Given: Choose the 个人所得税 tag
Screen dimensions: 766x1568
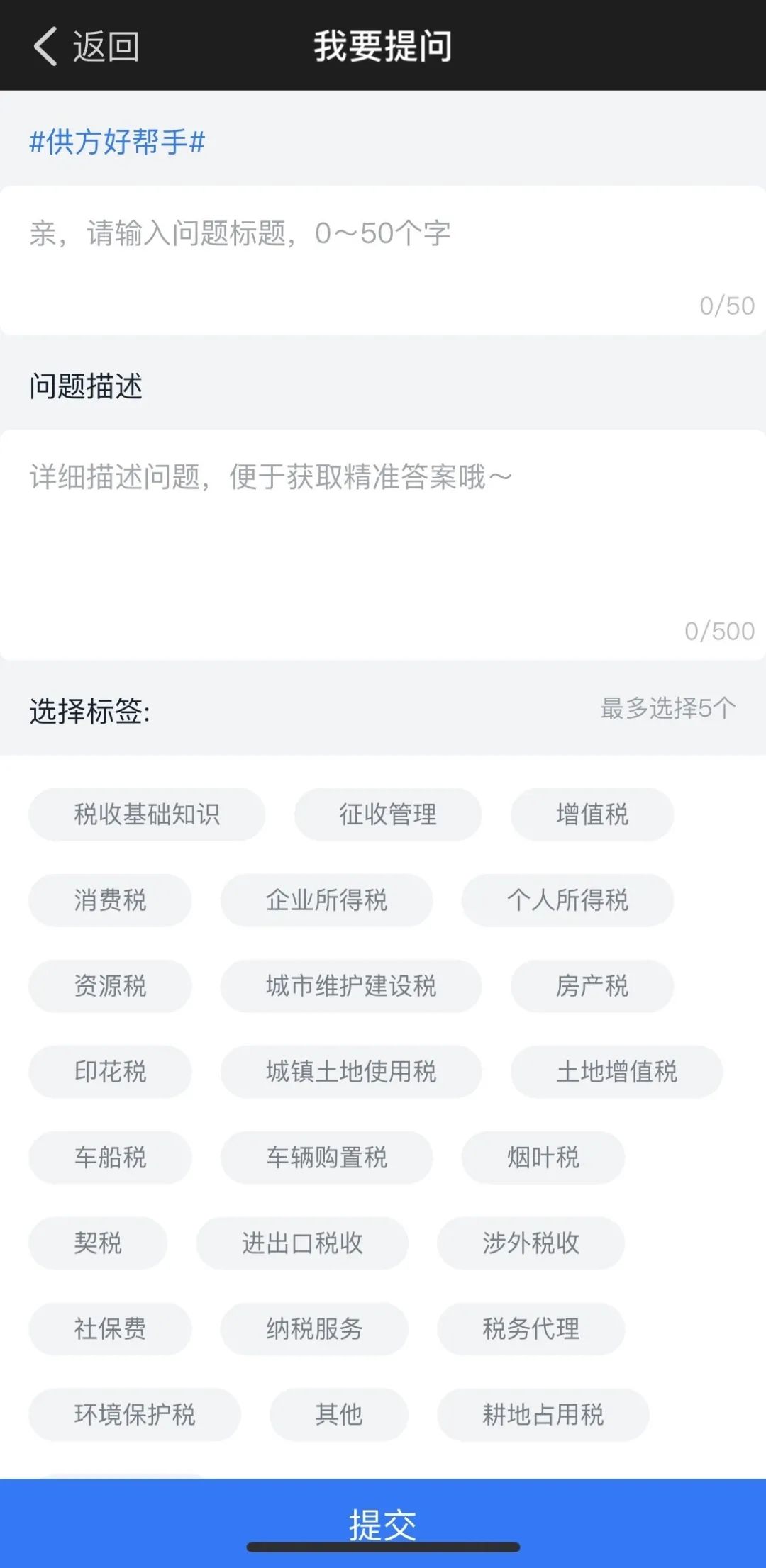Looking at the screenshot, I should (567, 900).
